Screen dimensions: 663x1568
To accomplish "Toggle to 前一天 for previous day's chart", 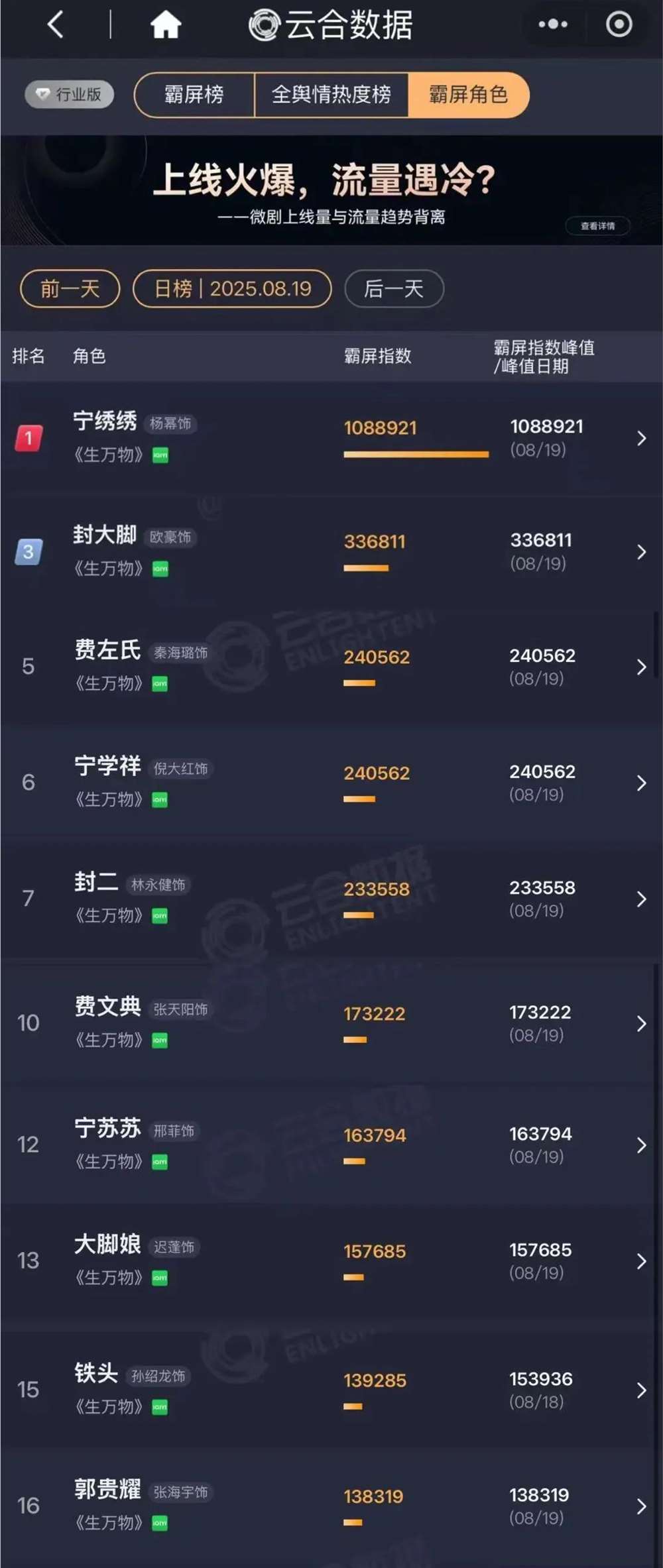I will [69, 289].
